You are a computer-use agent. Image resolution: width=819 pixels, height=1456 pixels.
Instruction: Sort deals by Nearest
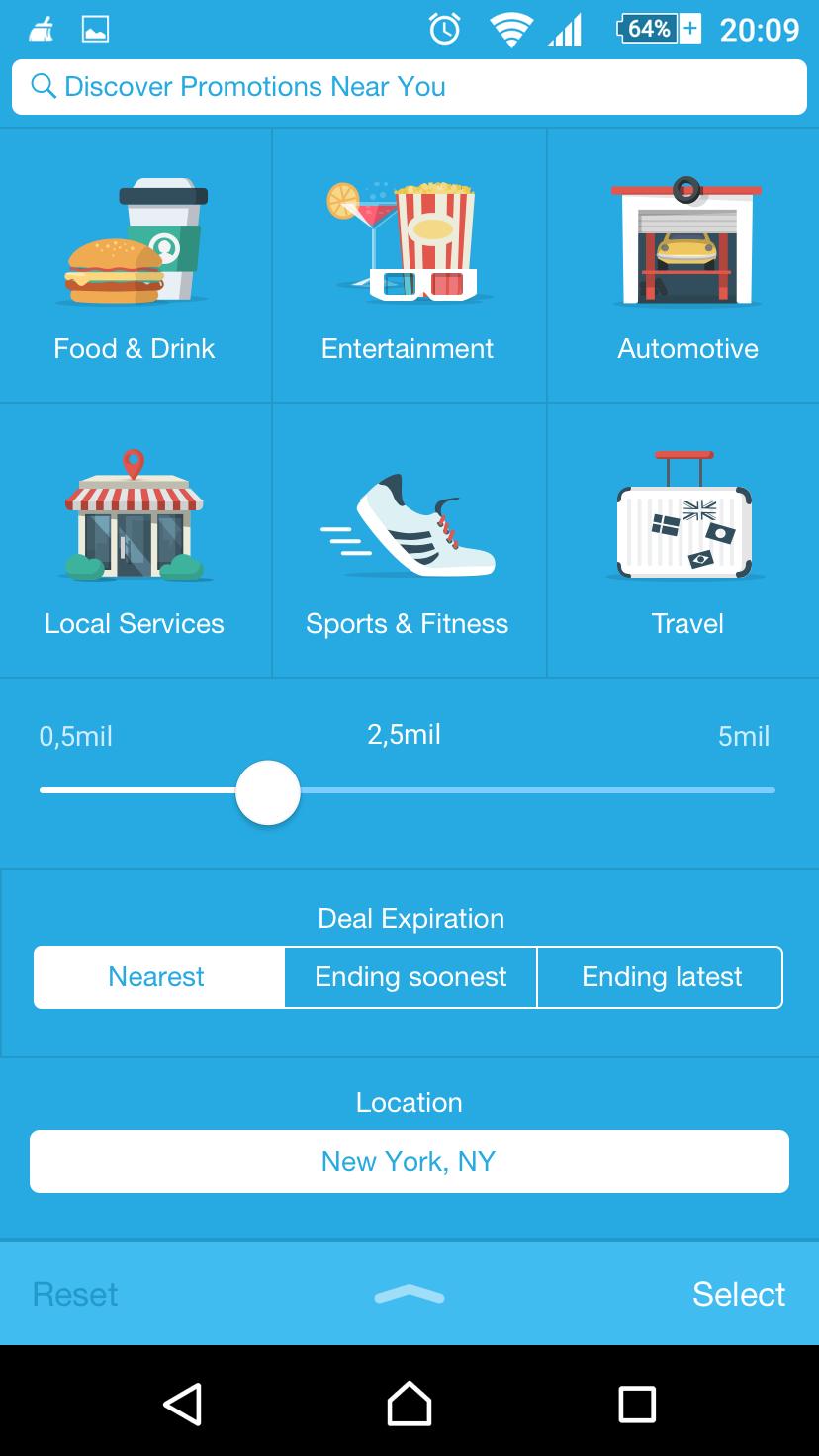pos(158,977)
